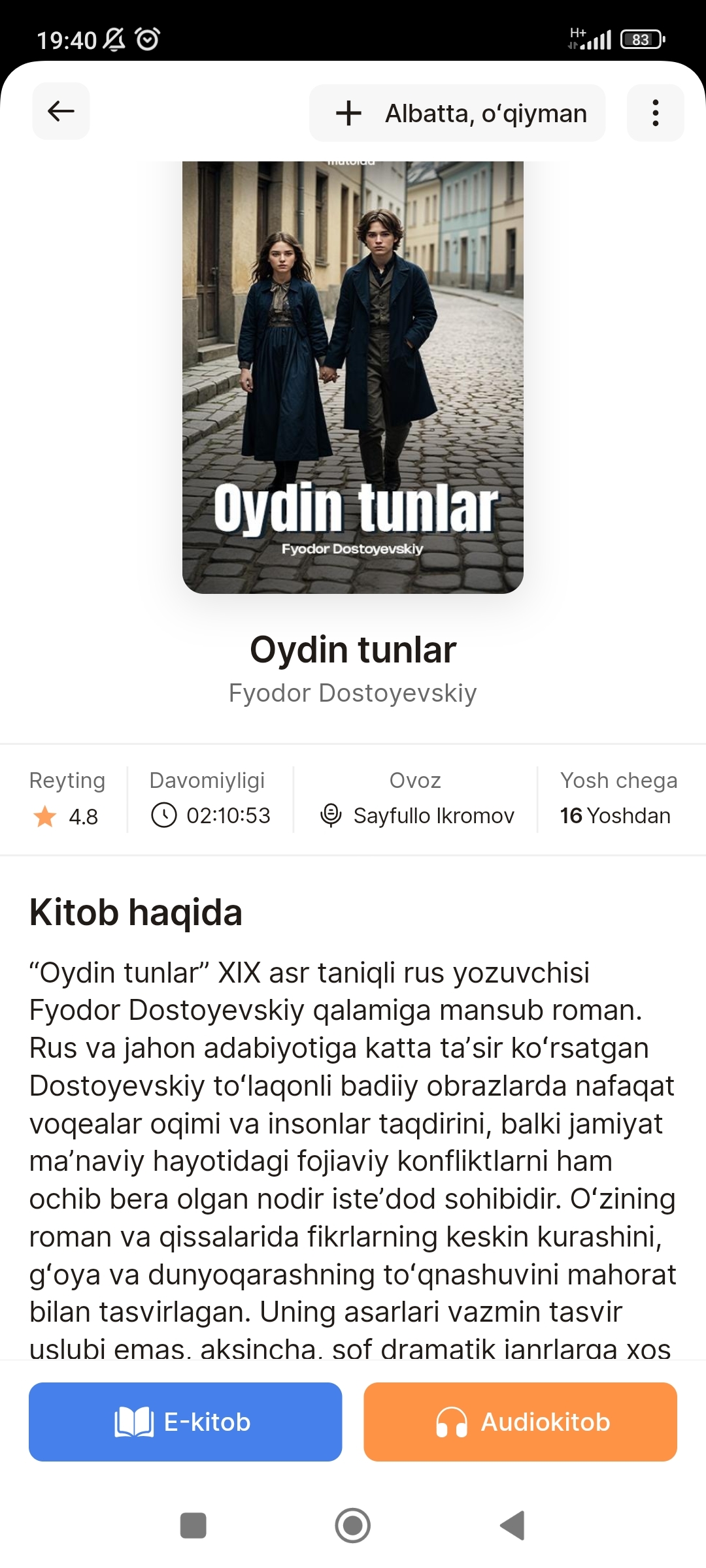Listen to the Audiokitob version
Viewport: 706px width, 1568px height.
click(x=520, y=1422)
